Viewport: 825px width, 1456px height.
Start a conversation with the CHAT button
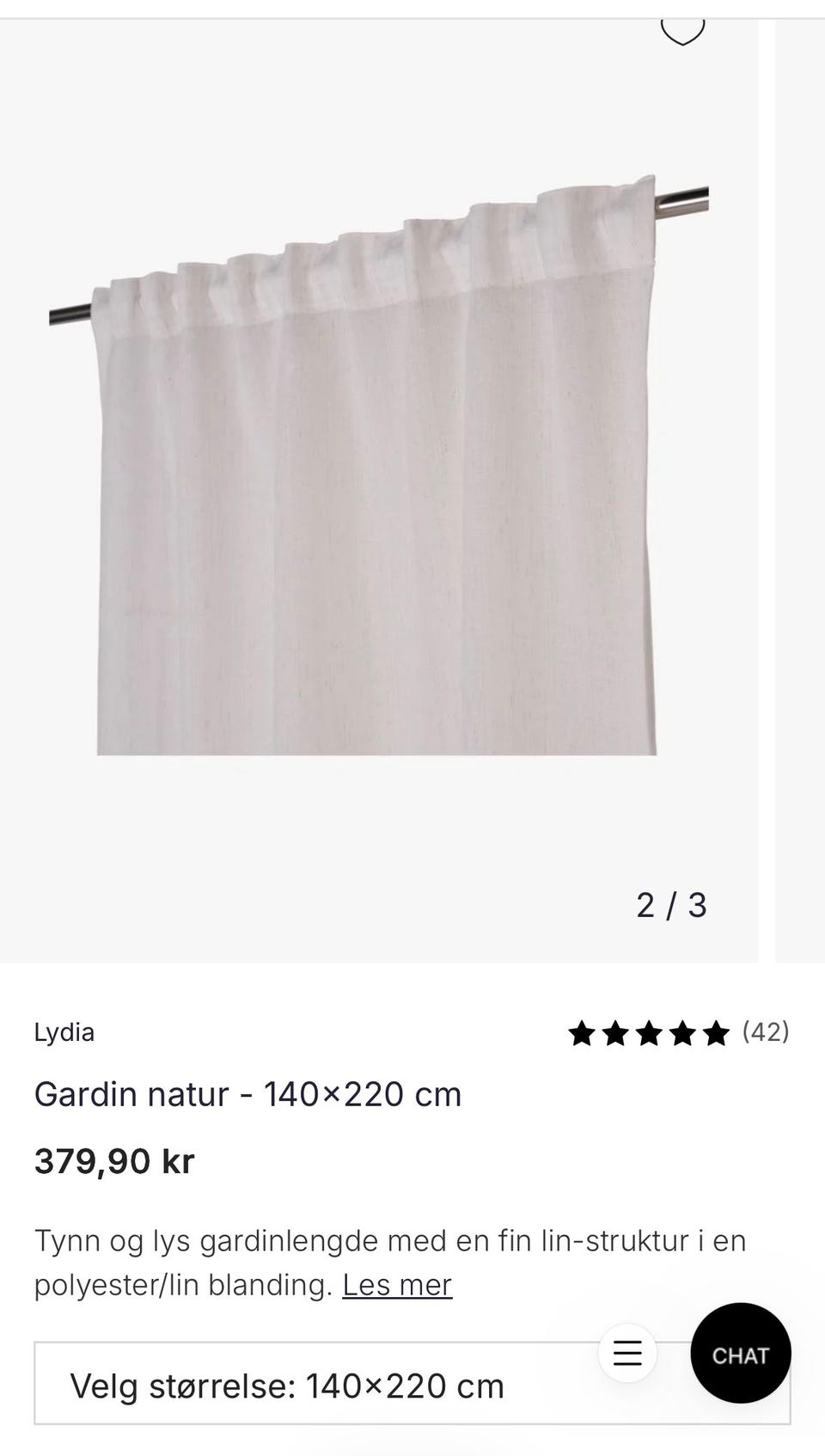(741, 1354)
